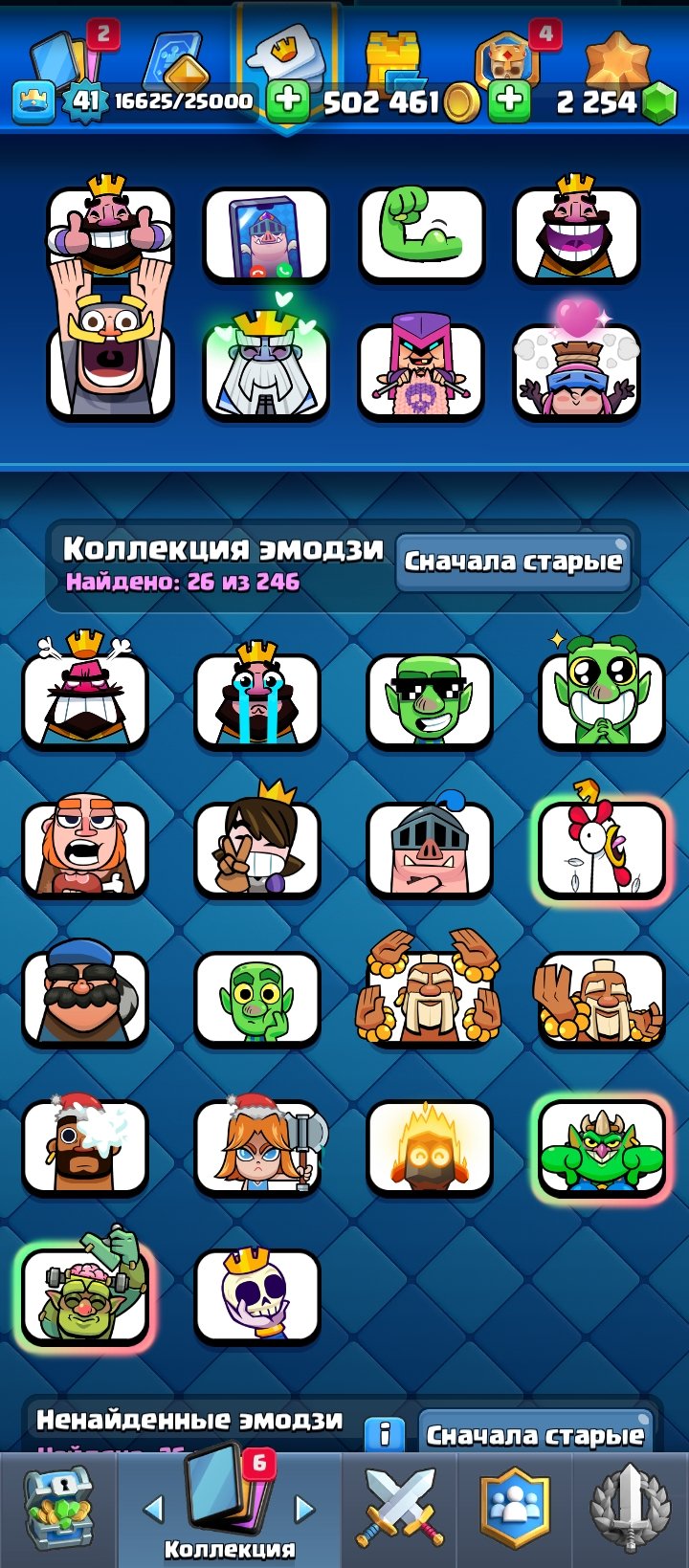Tap the right arrow beside Коллекция
Viewport: 689px width, 1568px height.
pos(304,1509)
